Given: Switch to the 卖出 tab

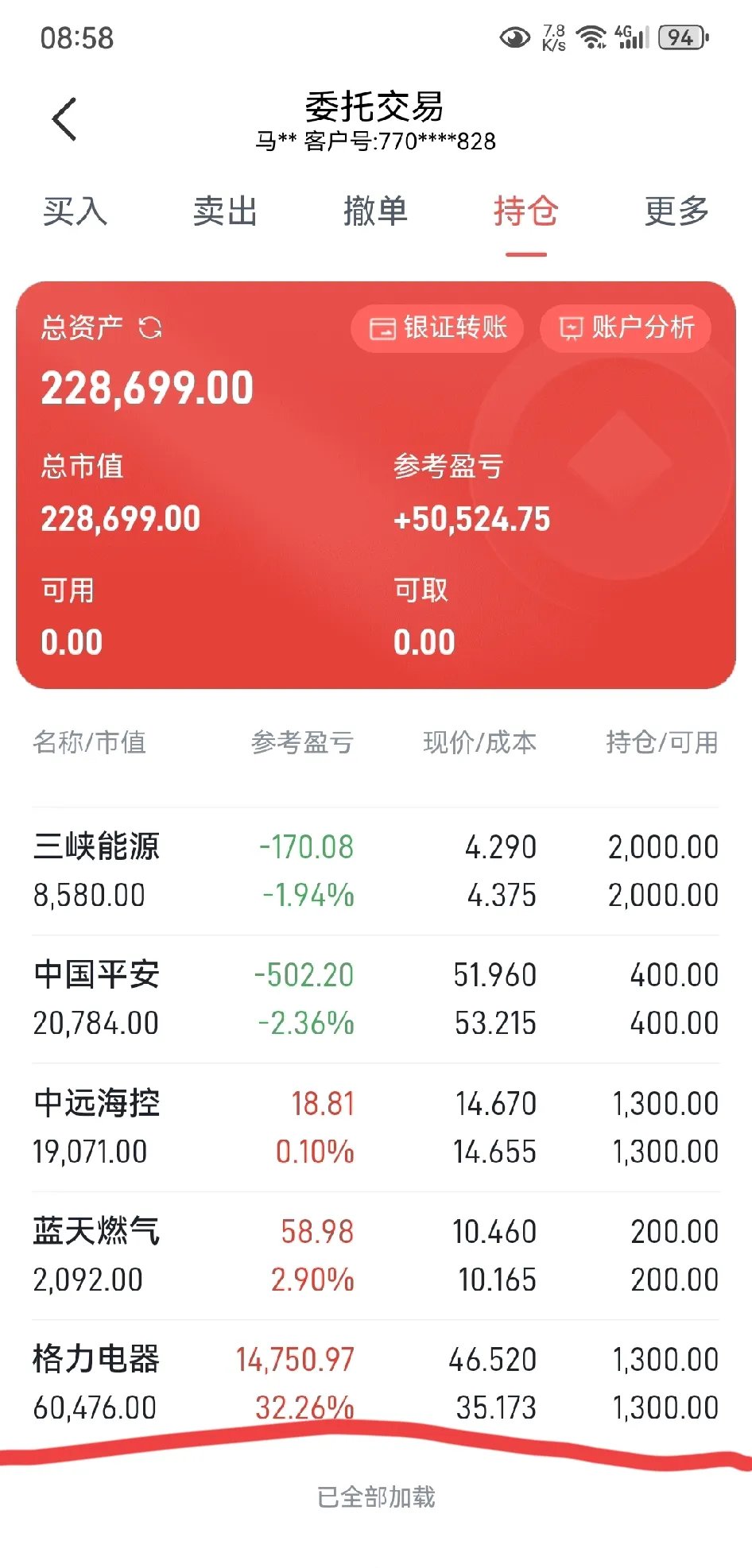Looking at the screenshot, I should [x=226, y=212].
